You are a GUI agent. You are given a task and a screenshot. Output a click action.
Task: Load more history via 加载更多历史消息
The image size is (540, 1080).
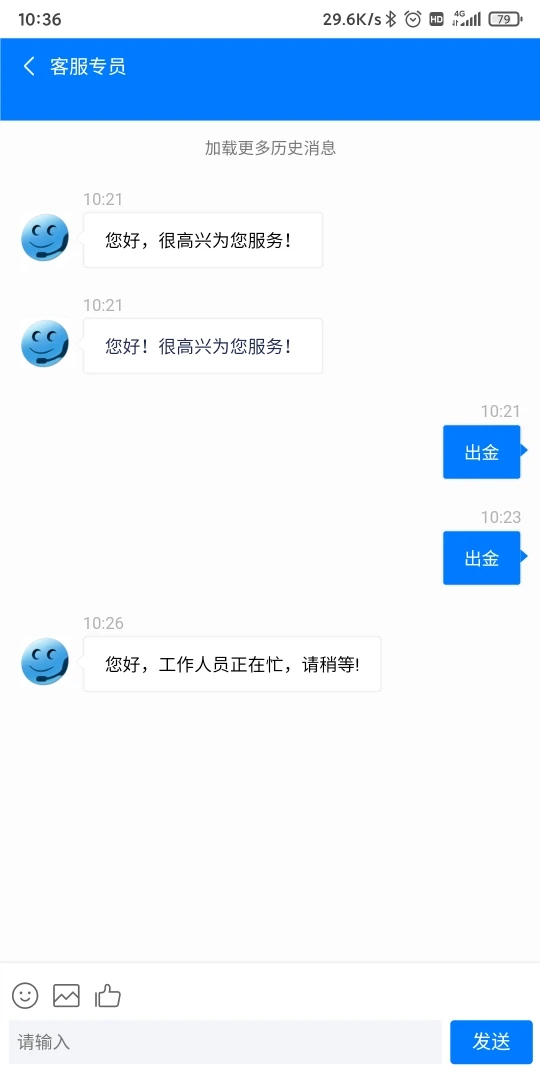coord(270,147)
